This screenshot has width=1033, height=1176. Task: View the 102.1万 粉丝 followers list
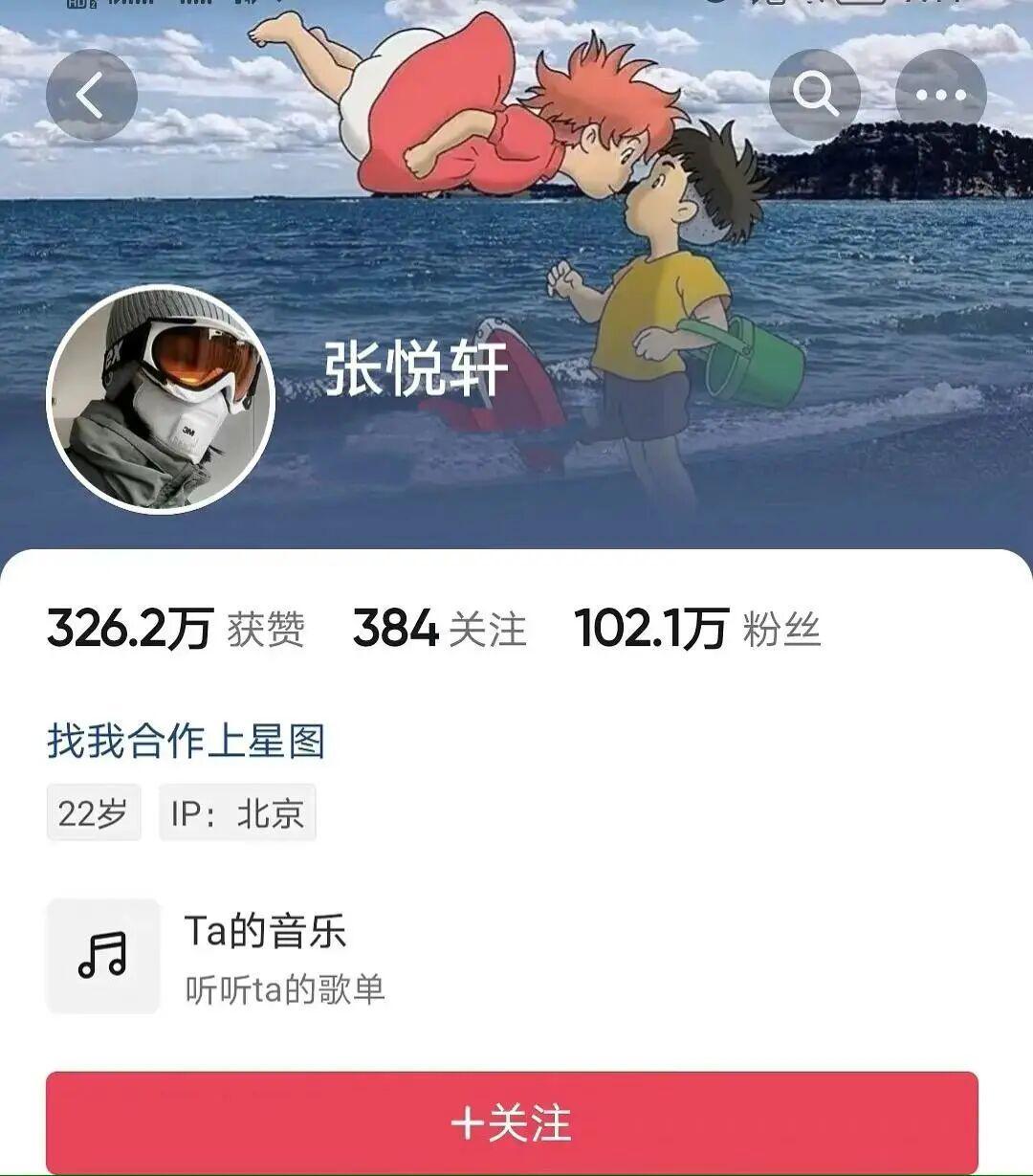[x=697, y=630]
